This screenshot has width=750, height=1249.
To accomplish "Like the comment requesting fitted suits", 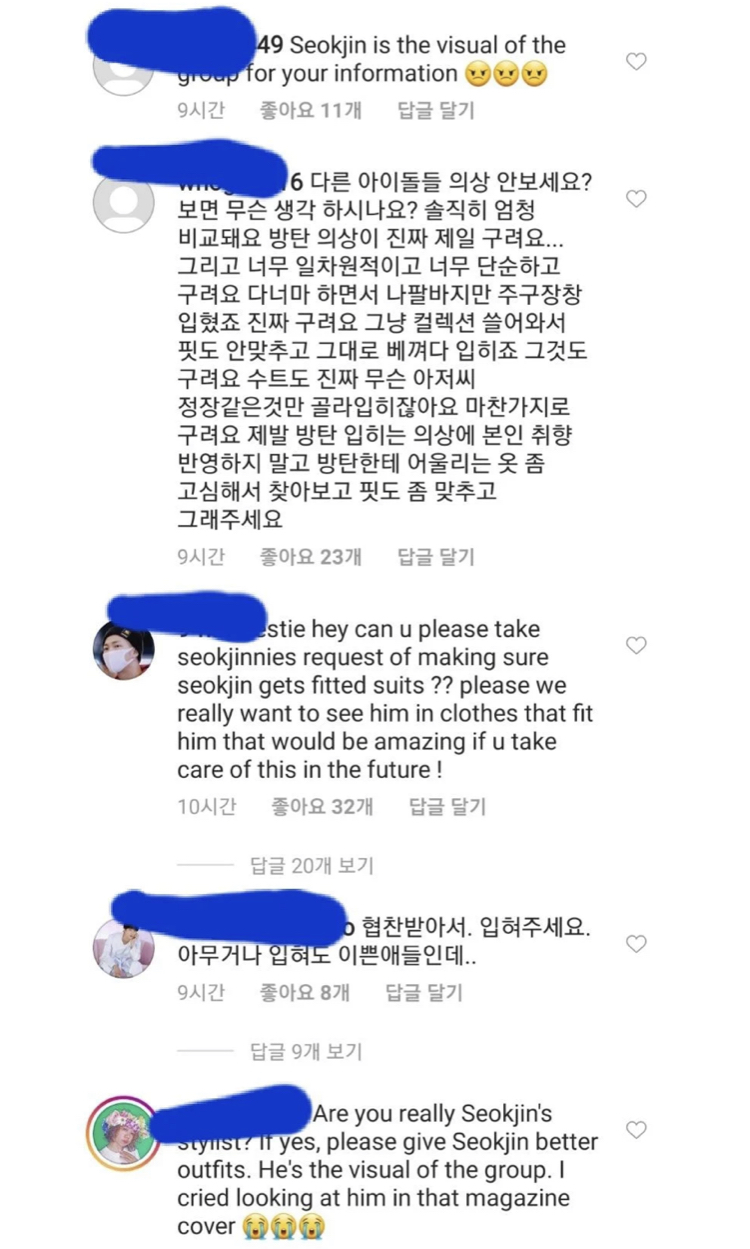I will pyautogui.click(x=636, y=646).
